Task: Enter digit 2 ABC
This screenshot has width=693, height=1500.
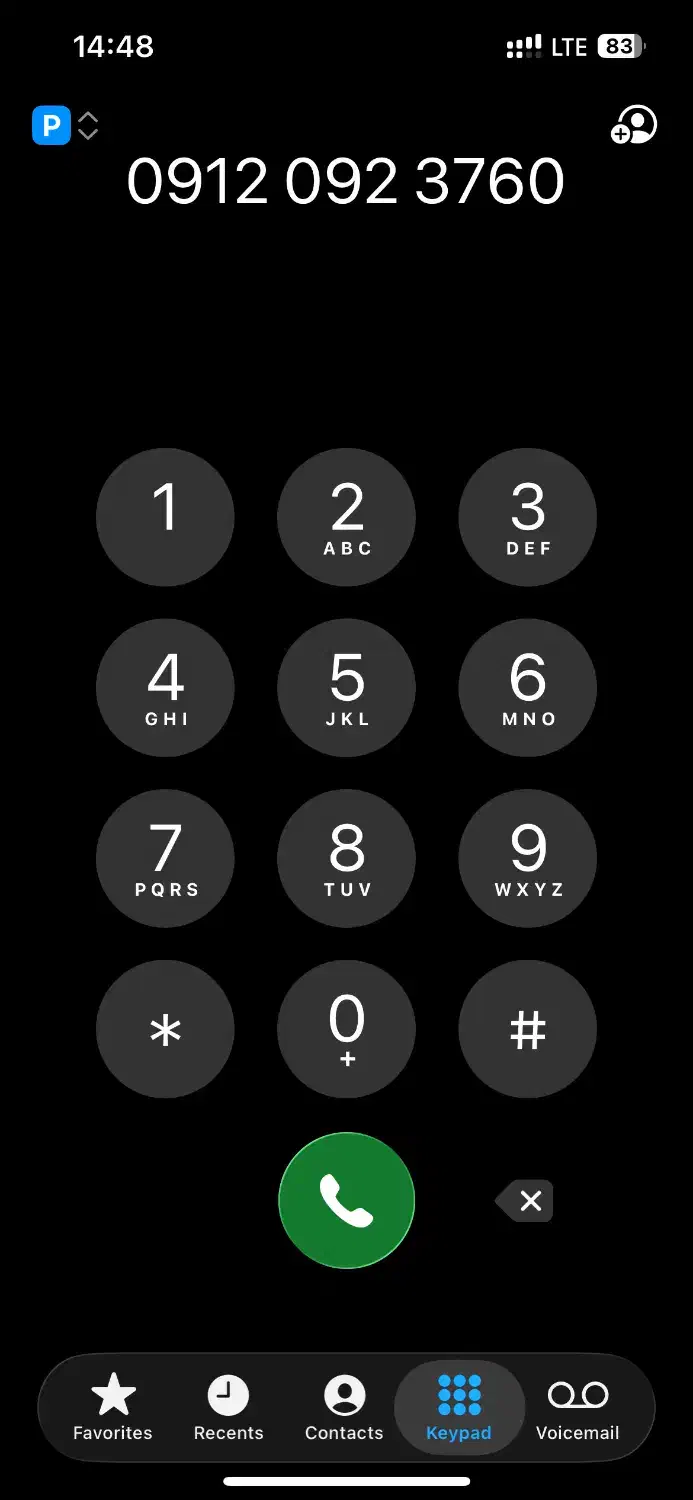Action: [x=346, y=517]
